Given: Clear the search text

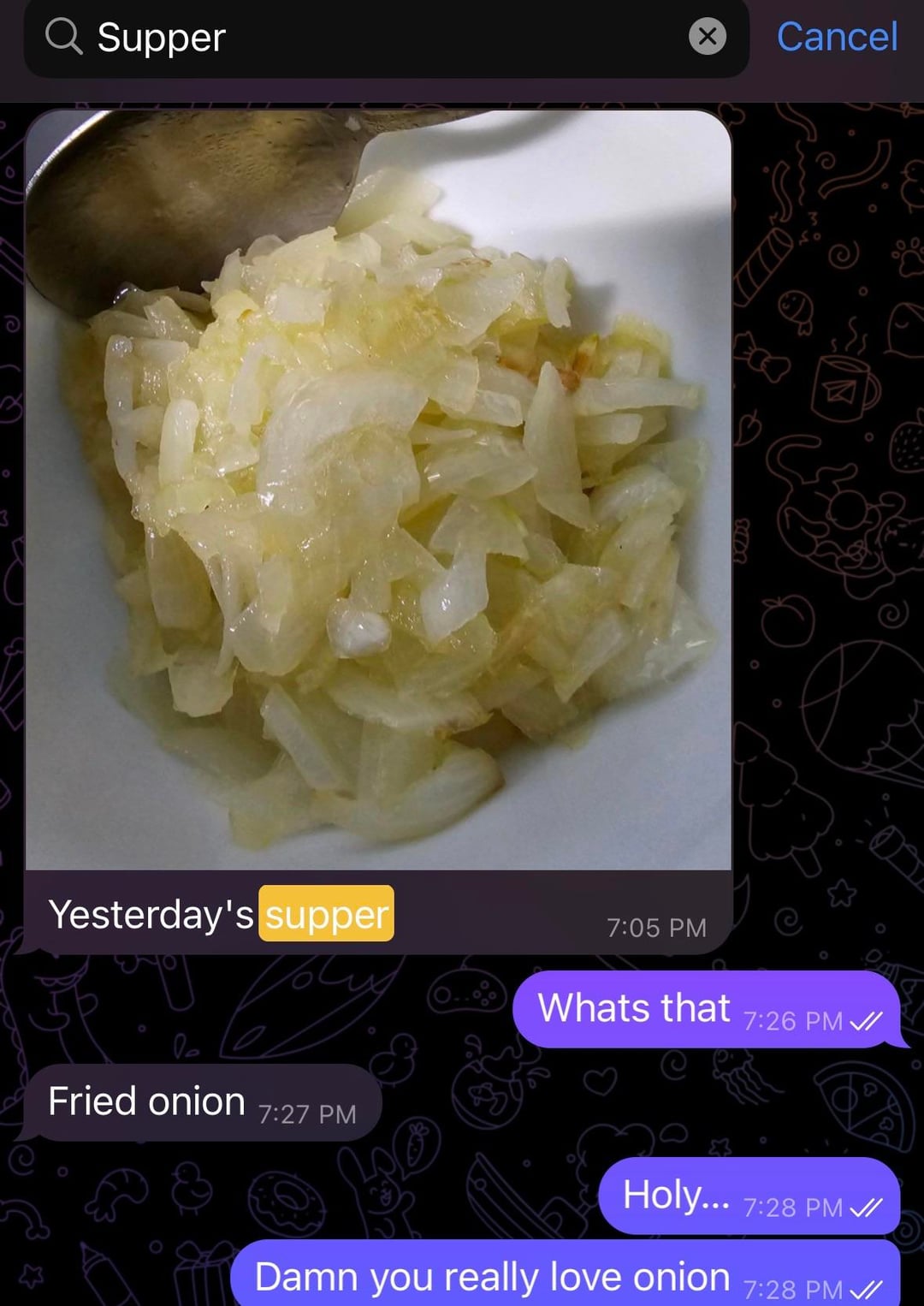Looking at the screenshot, I should pos(707,37).
